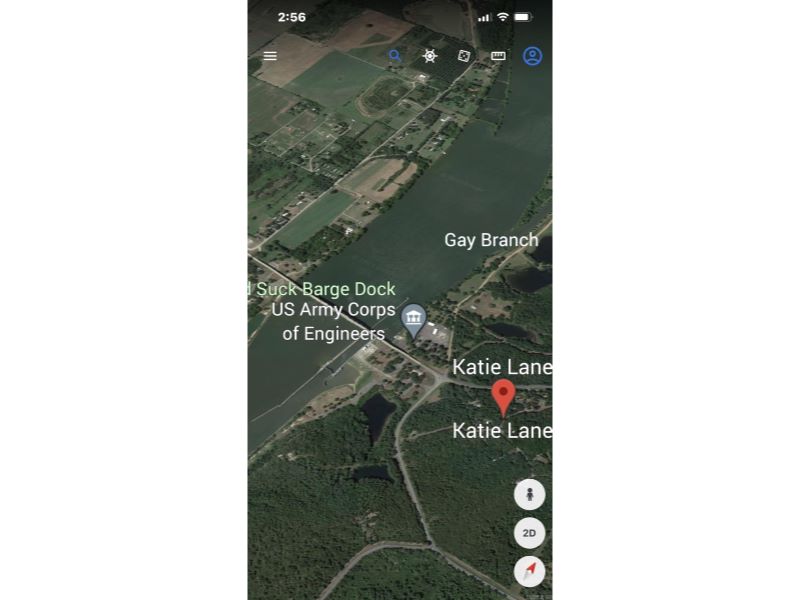This screenshot has height=600, width=800.
Task: Tap the I'm Feeling Lucky dice
Action: [464, 56]
